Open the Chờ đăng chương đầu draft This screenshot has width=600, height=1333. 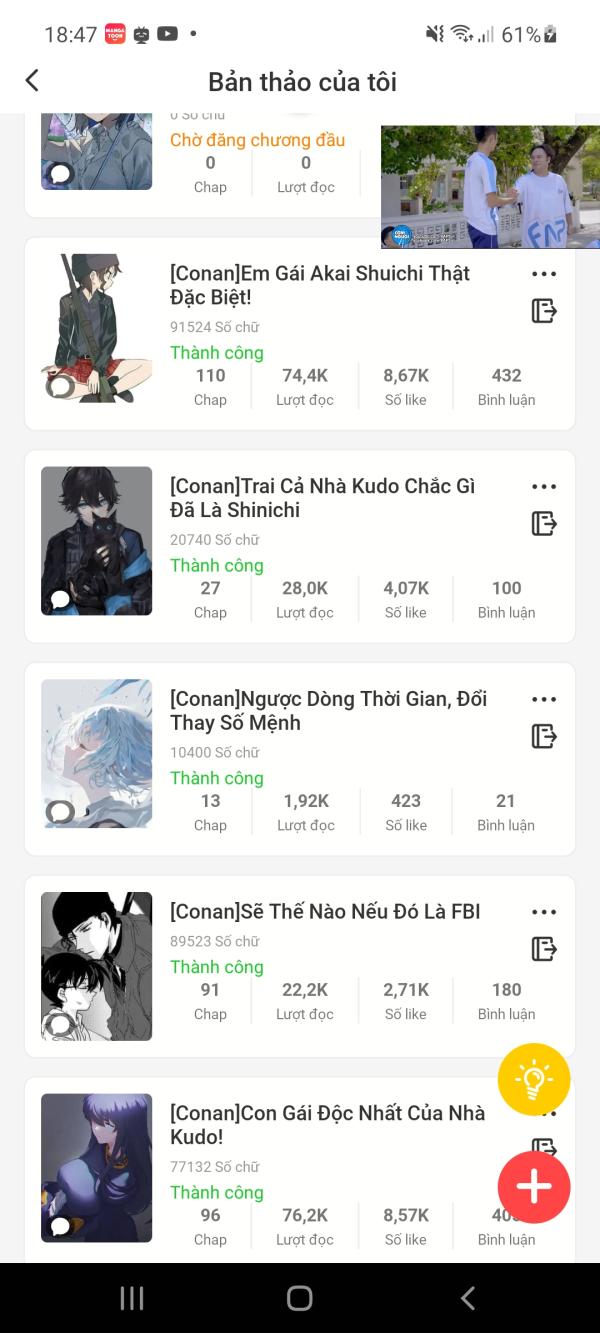tap(257, 140)
